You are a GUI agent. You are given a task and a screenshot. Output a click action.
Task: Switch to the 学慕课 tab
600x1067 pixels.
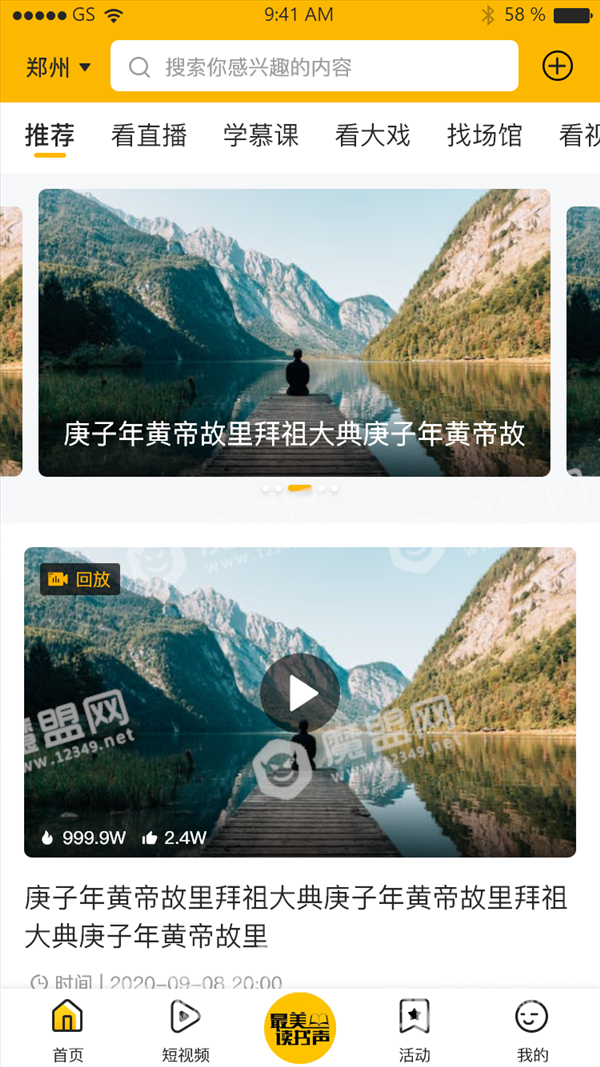(261, 135)
